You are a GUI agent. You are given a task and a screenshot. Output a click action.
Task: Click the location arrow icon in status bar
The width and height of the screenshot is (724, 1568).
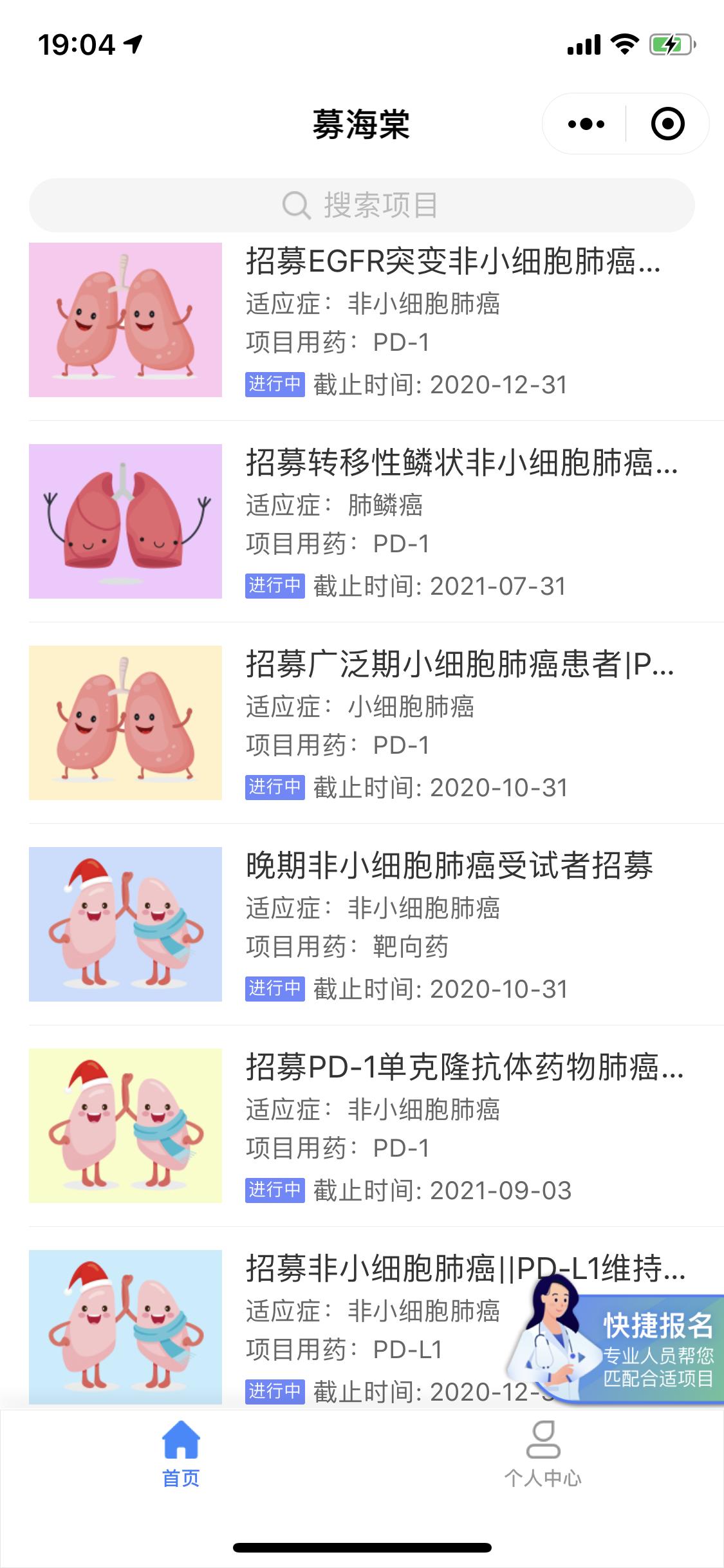click(x=132, y=43)
